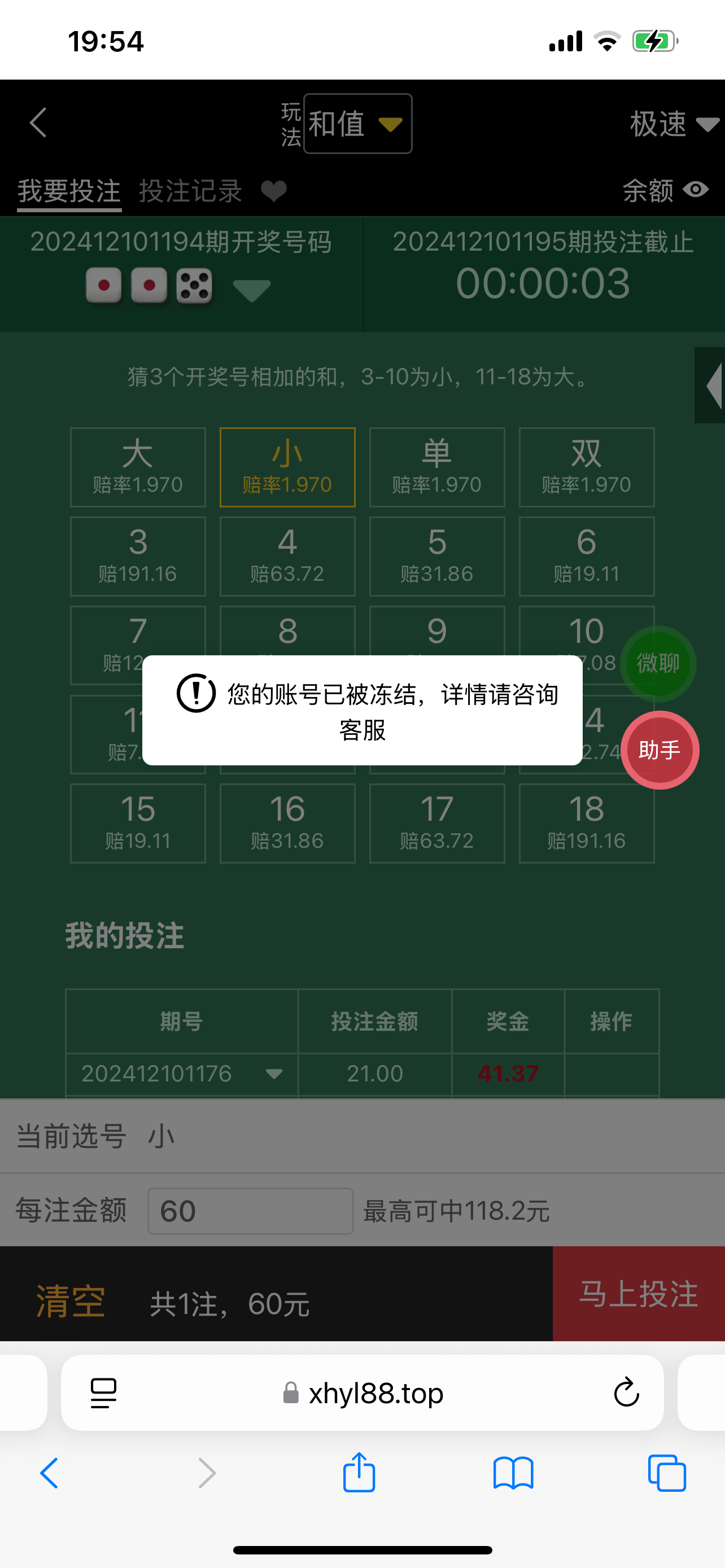Open the 助手 assistant icon

pos(660,750)
